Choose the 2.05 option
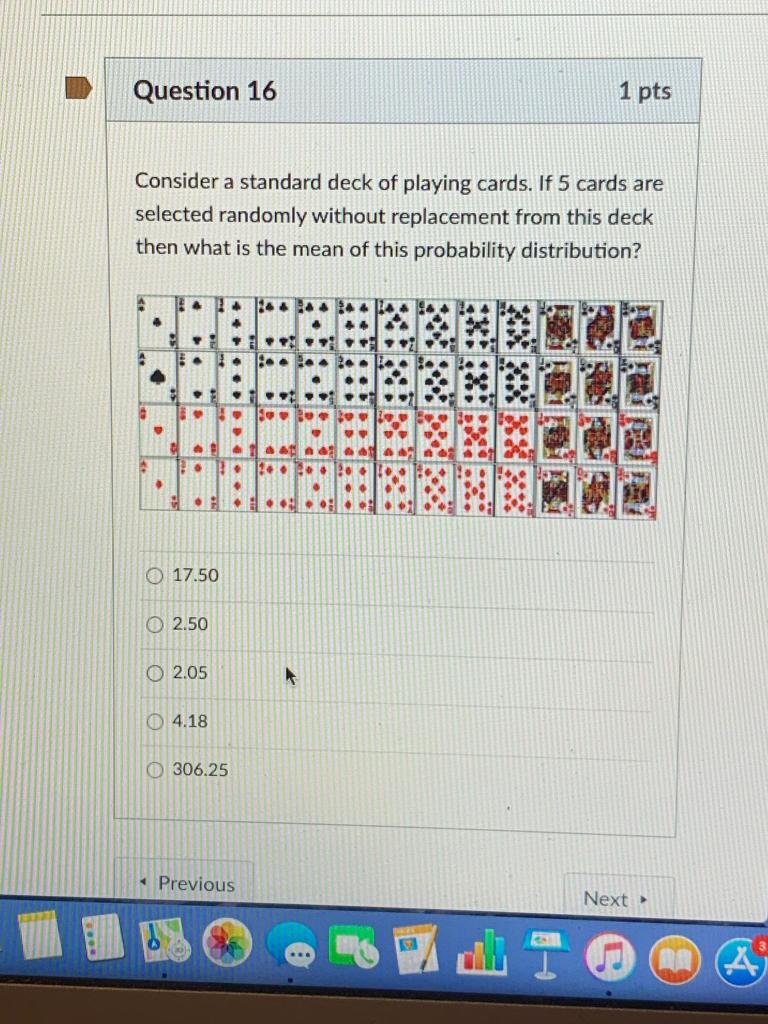This screenshot has height=1024, width=768. [x=155, y=672]
